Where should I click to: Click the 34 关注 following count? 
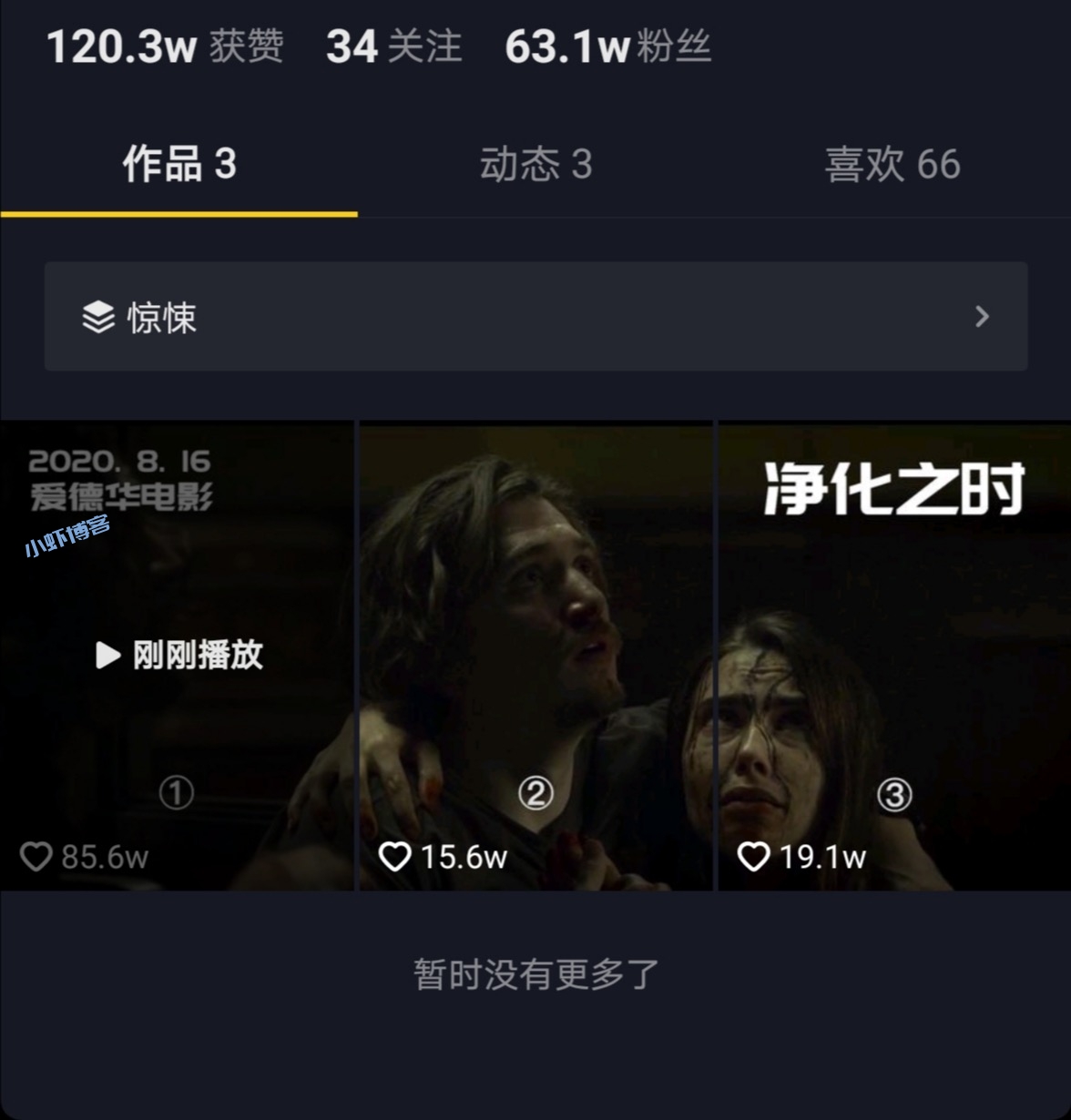393,47
